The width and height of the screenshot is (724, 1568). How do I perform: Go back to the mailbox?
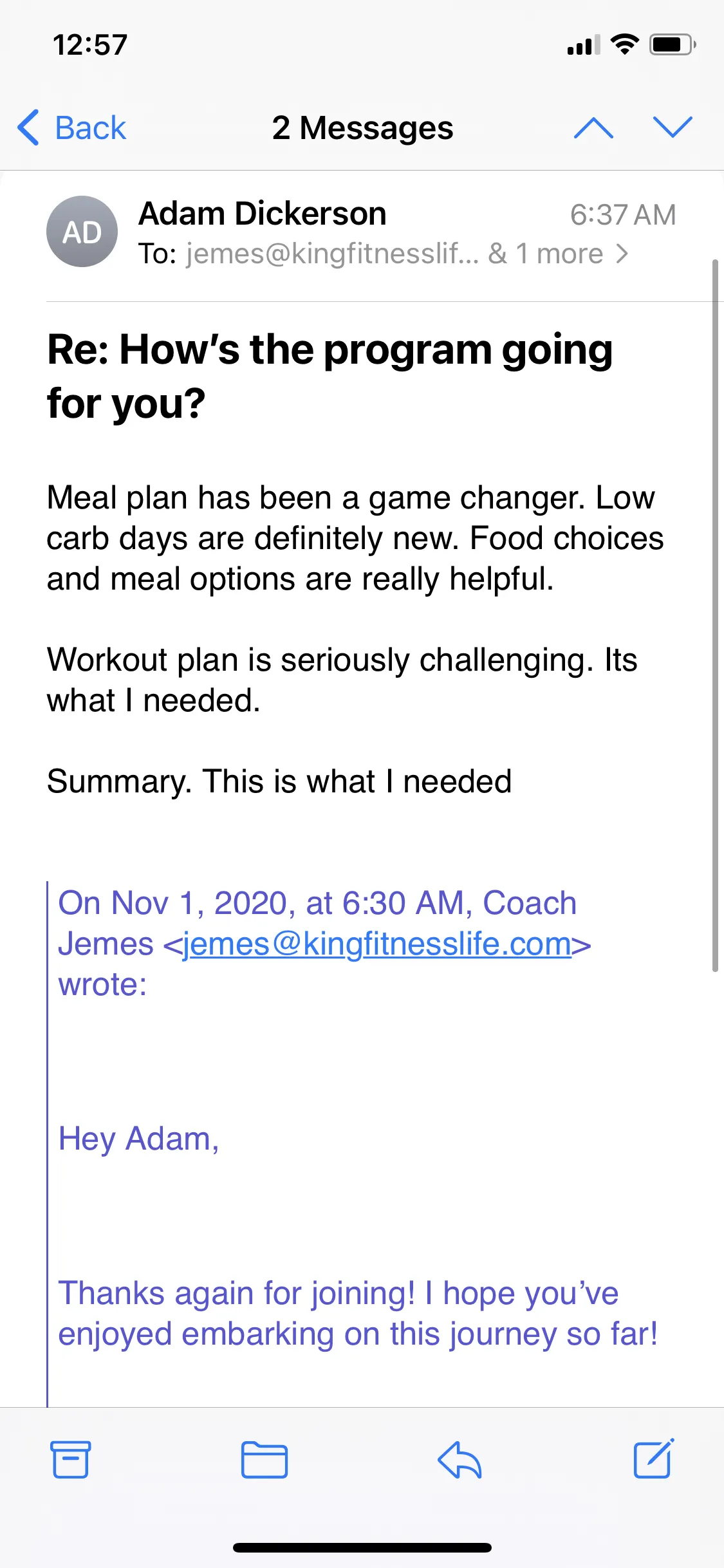71,127
